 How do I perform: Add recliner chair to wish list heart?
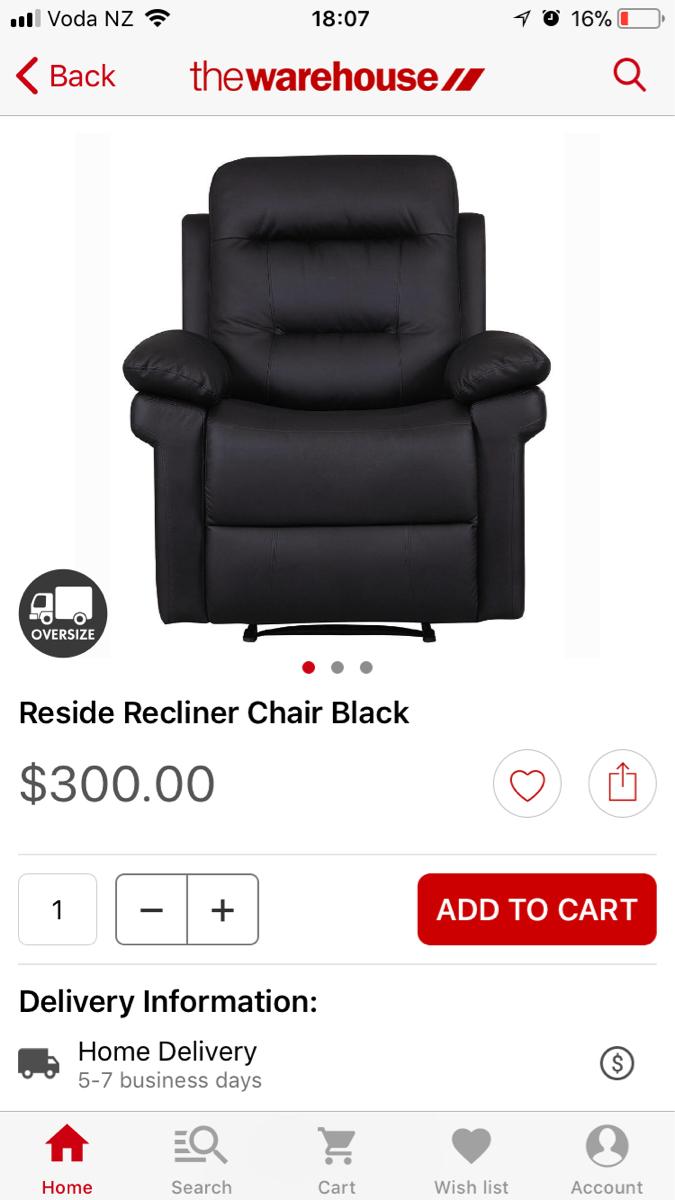coord(527,783)
